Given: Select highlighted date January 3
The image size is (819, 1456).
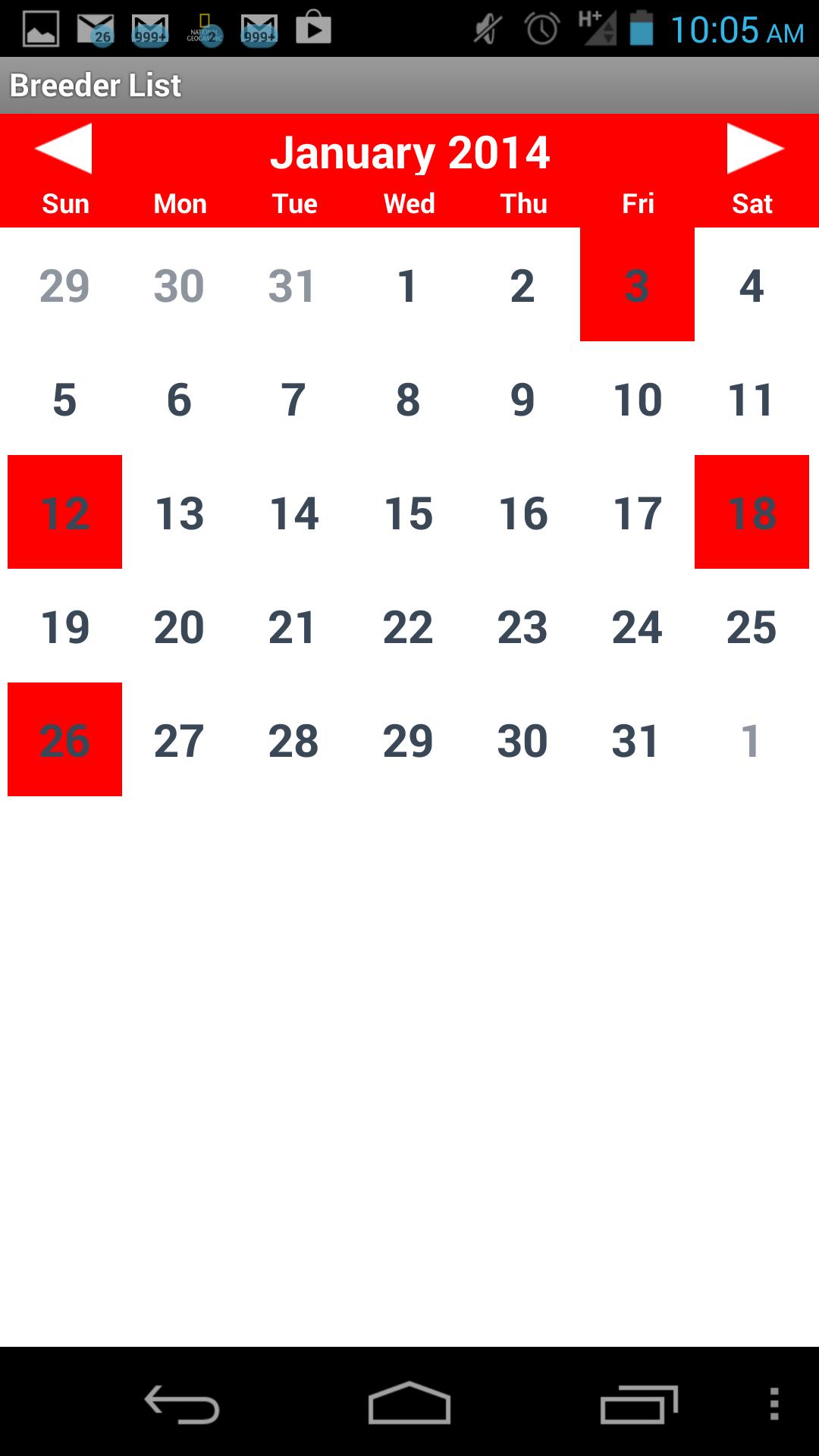Looking at the screenshot, I should point(637,285).
